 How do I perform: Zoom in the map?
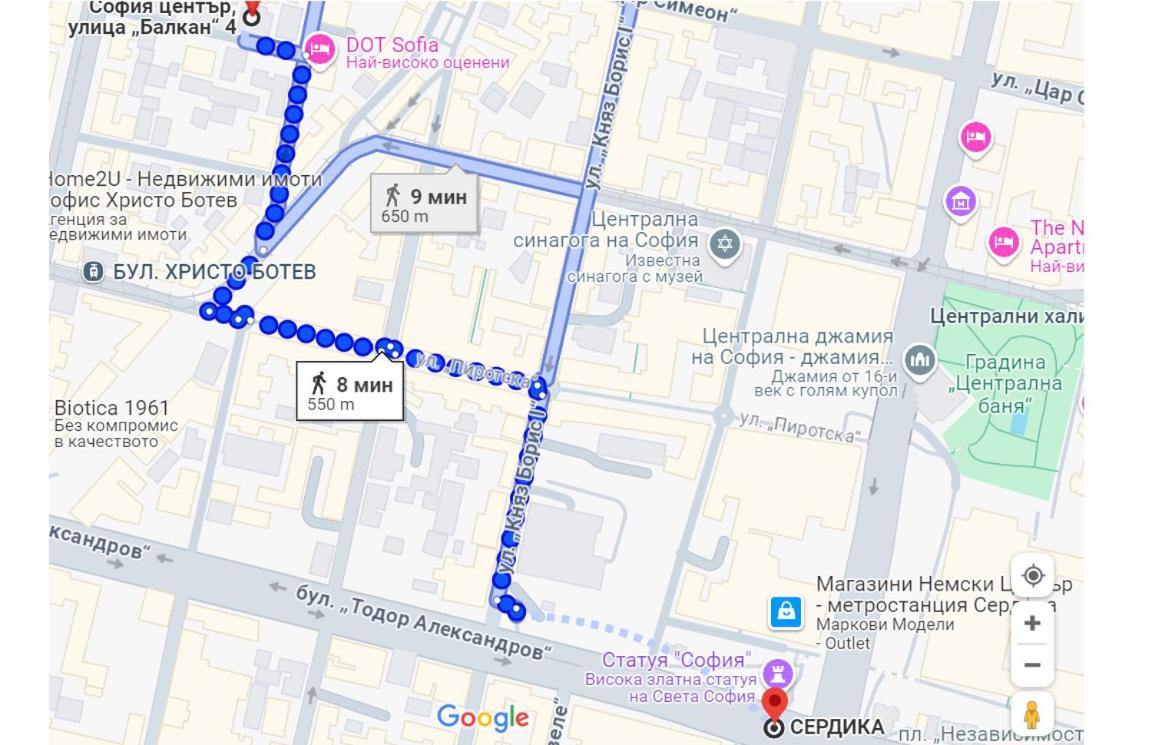[x=1033, y=622]
